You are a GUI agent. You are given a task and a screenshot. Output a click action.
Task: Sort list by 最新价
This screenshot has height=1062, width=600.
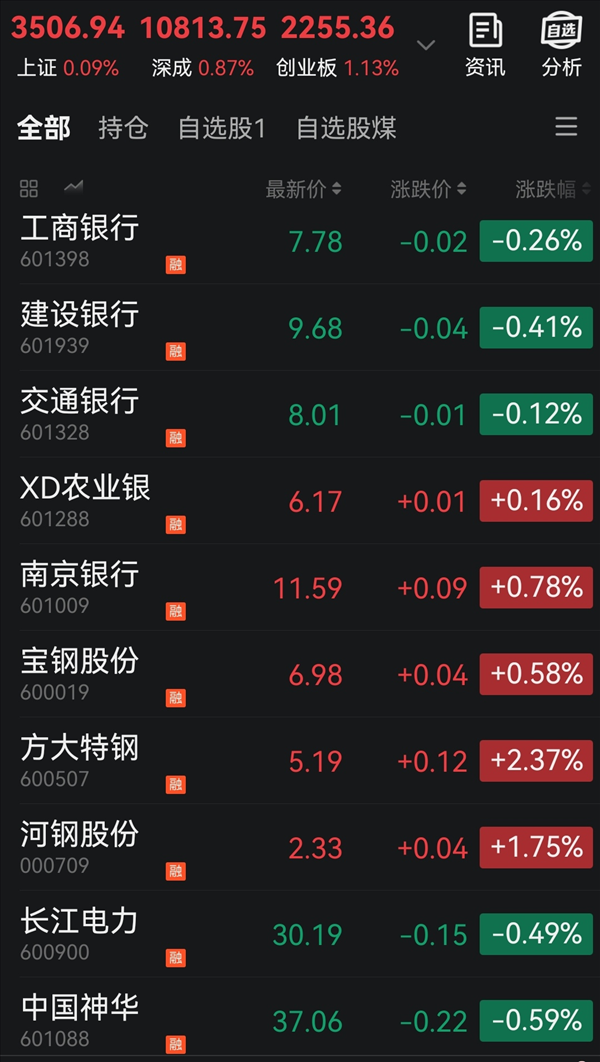tap(303, 190)
